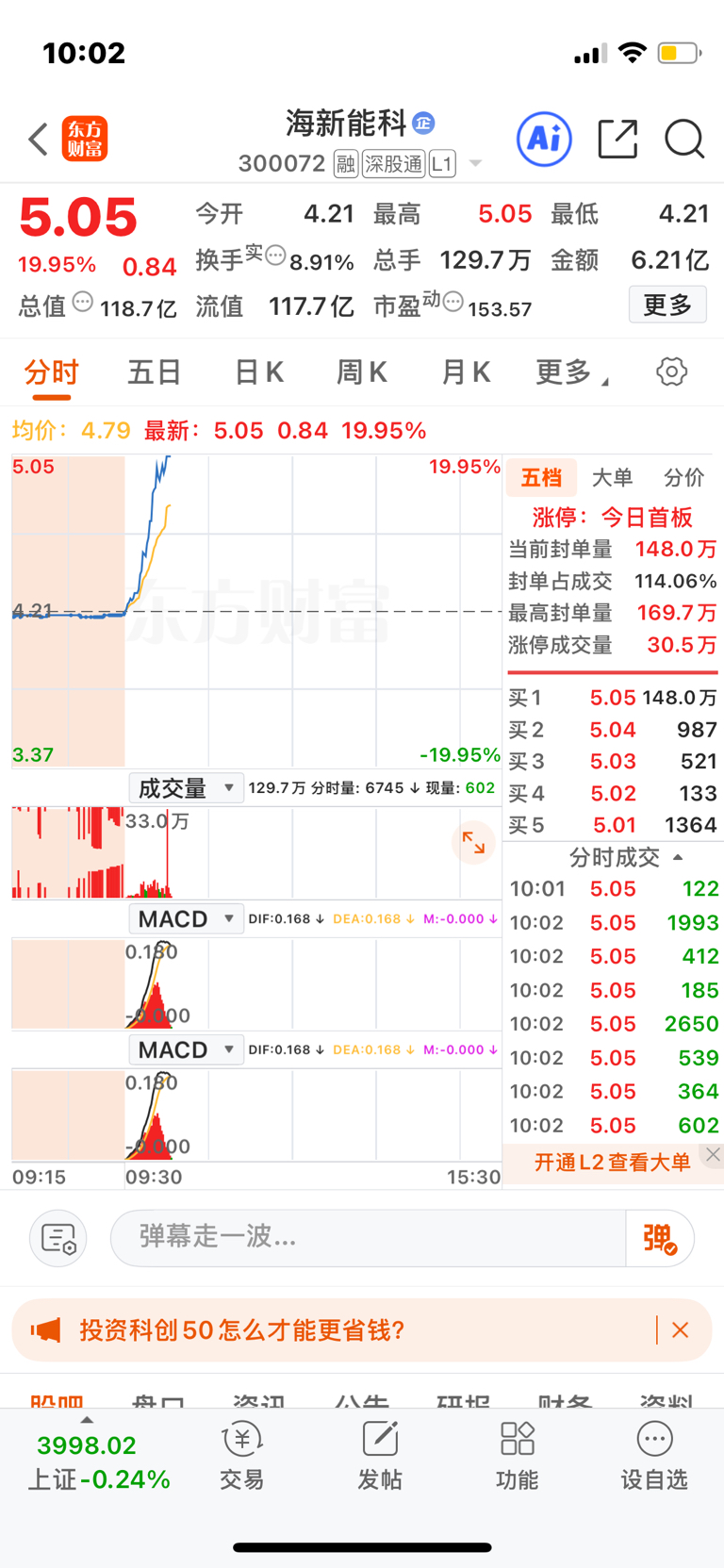Screen dimensions: 724x1568
Task: Expand the chart to full screen
Action: point(473,843)
